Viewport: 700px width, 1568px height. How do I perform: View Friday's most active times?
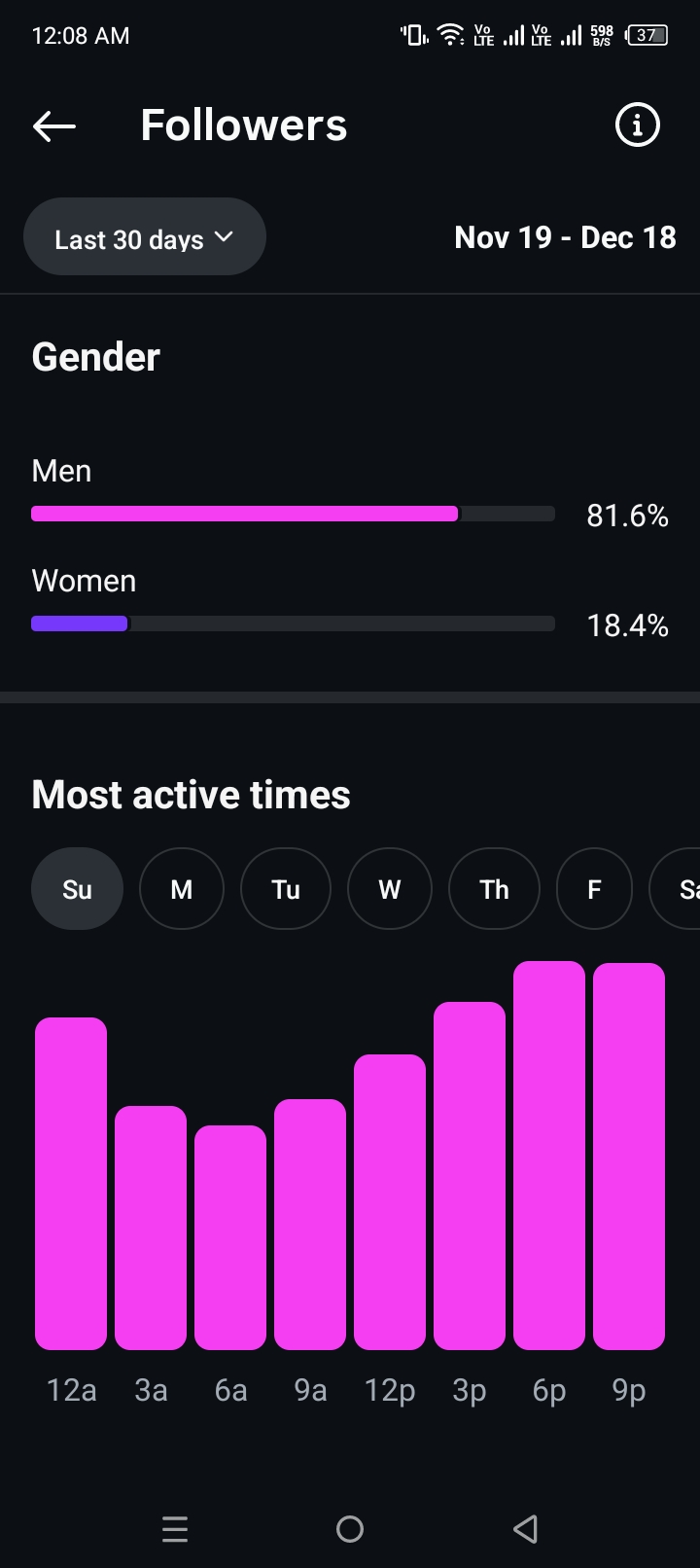pyautogui.click(x=594, y=889)
